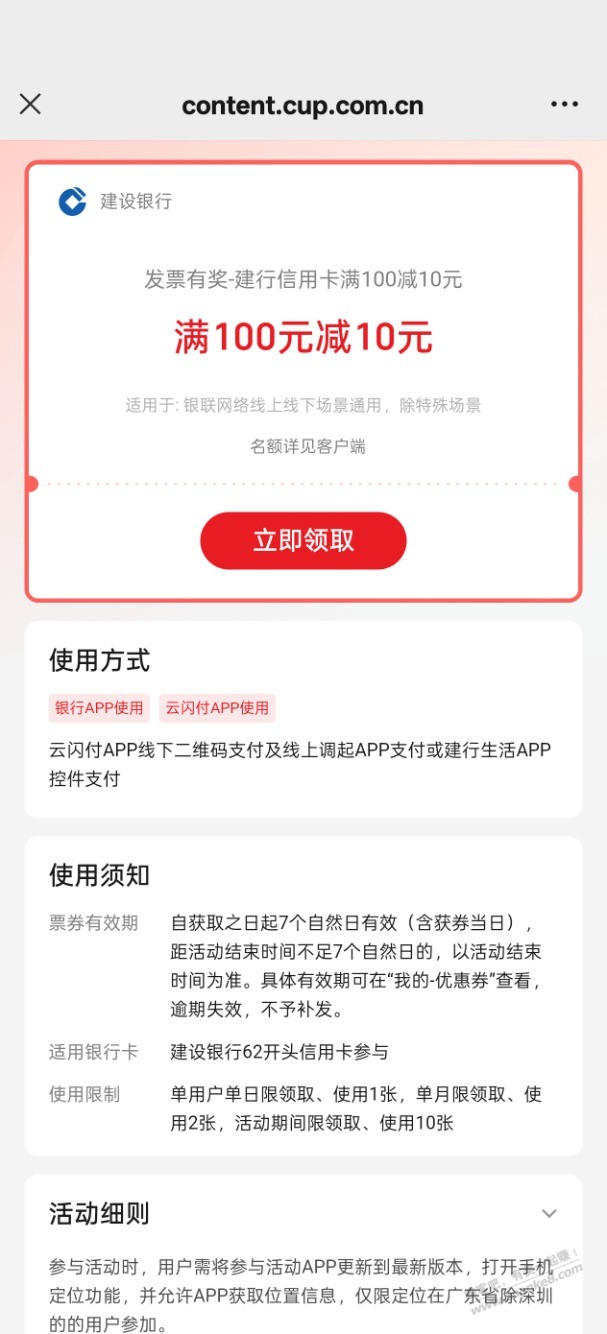Collapse the 活动细则 section chevron

548,1214
